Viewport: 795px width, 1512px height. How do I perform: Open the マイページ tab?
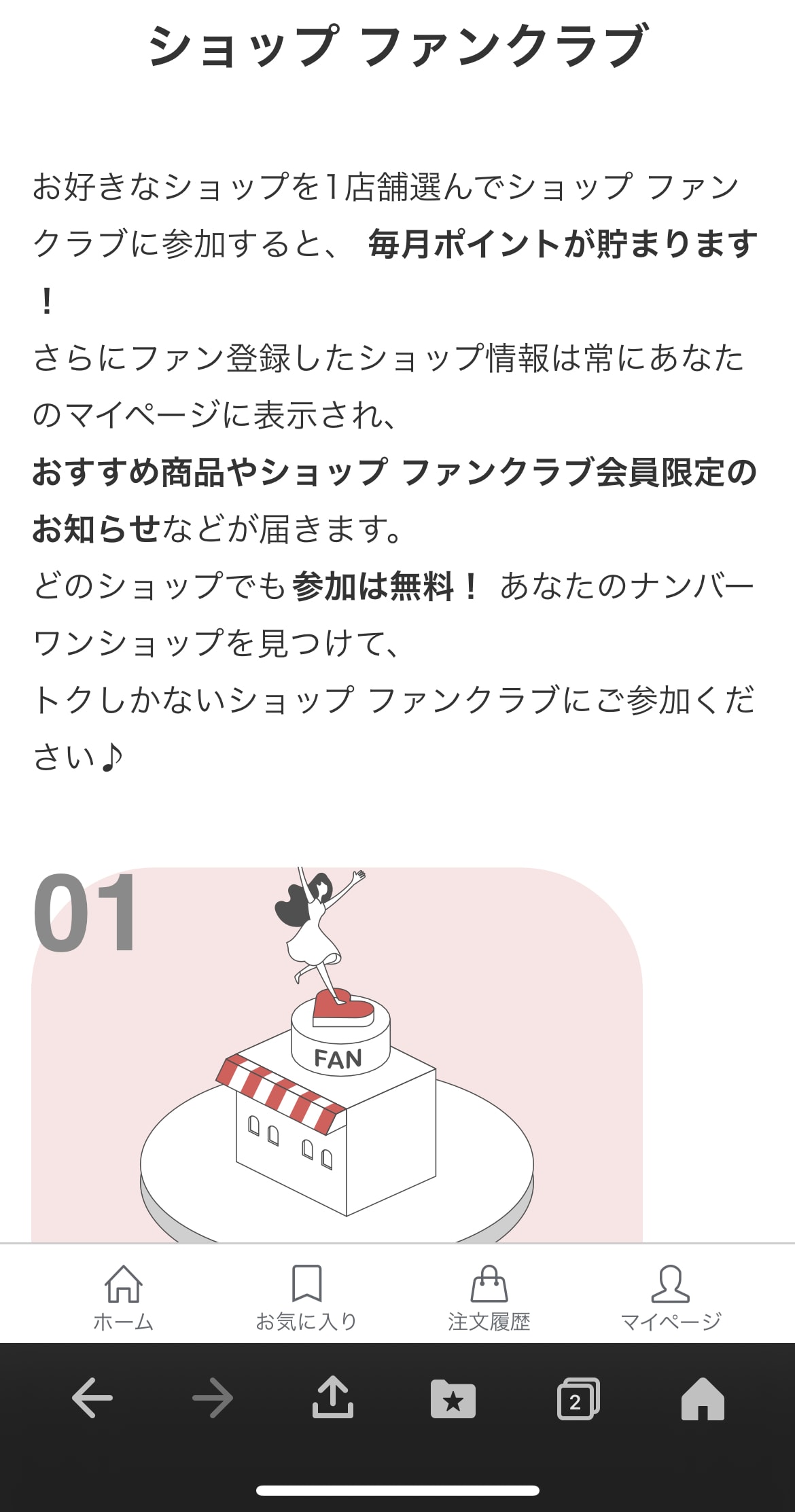[671, 1296]
